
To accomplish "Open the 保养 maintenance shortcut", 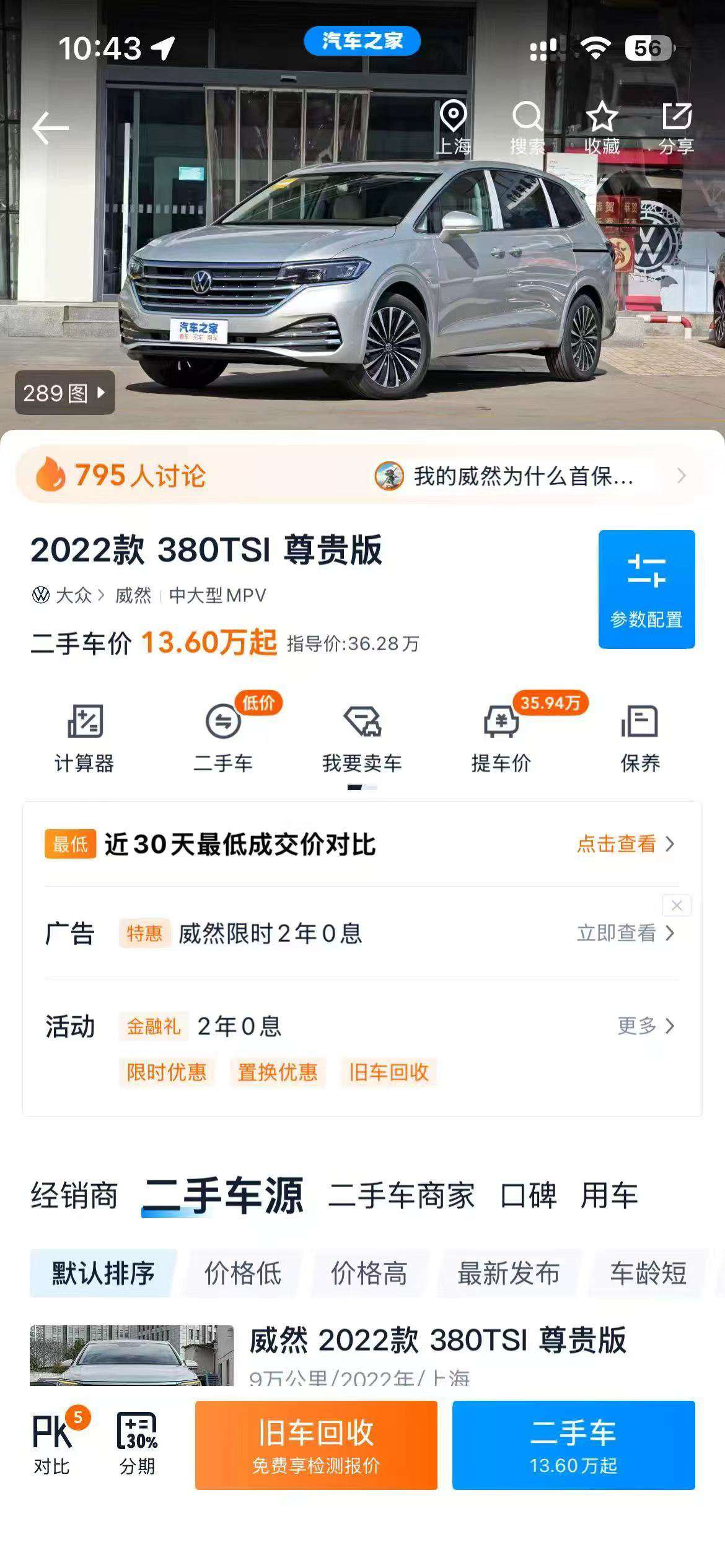I will 640,738.
